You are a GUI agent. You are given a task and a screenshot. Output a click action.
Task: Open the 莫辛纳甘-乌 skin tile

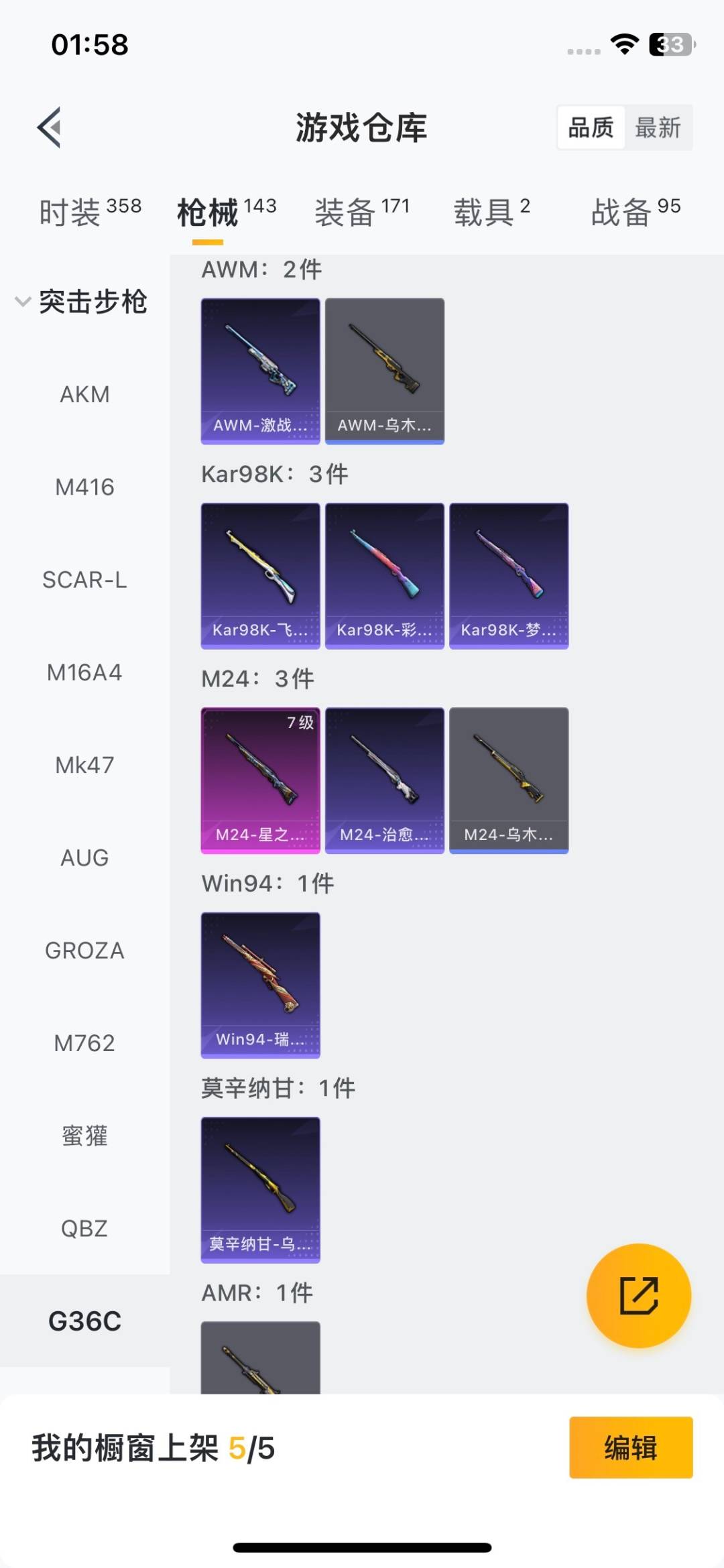tap(260, 1189)
